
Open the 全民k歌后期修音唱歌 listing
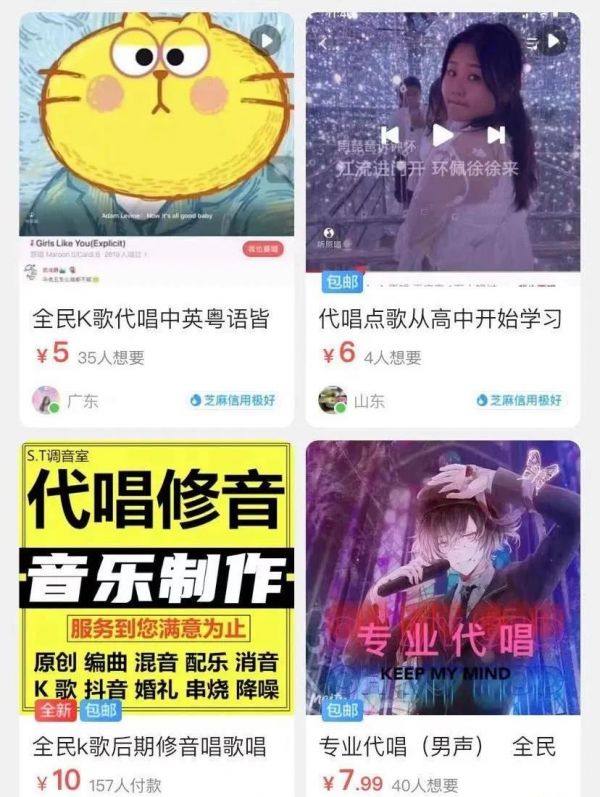[x=150, y=746]
